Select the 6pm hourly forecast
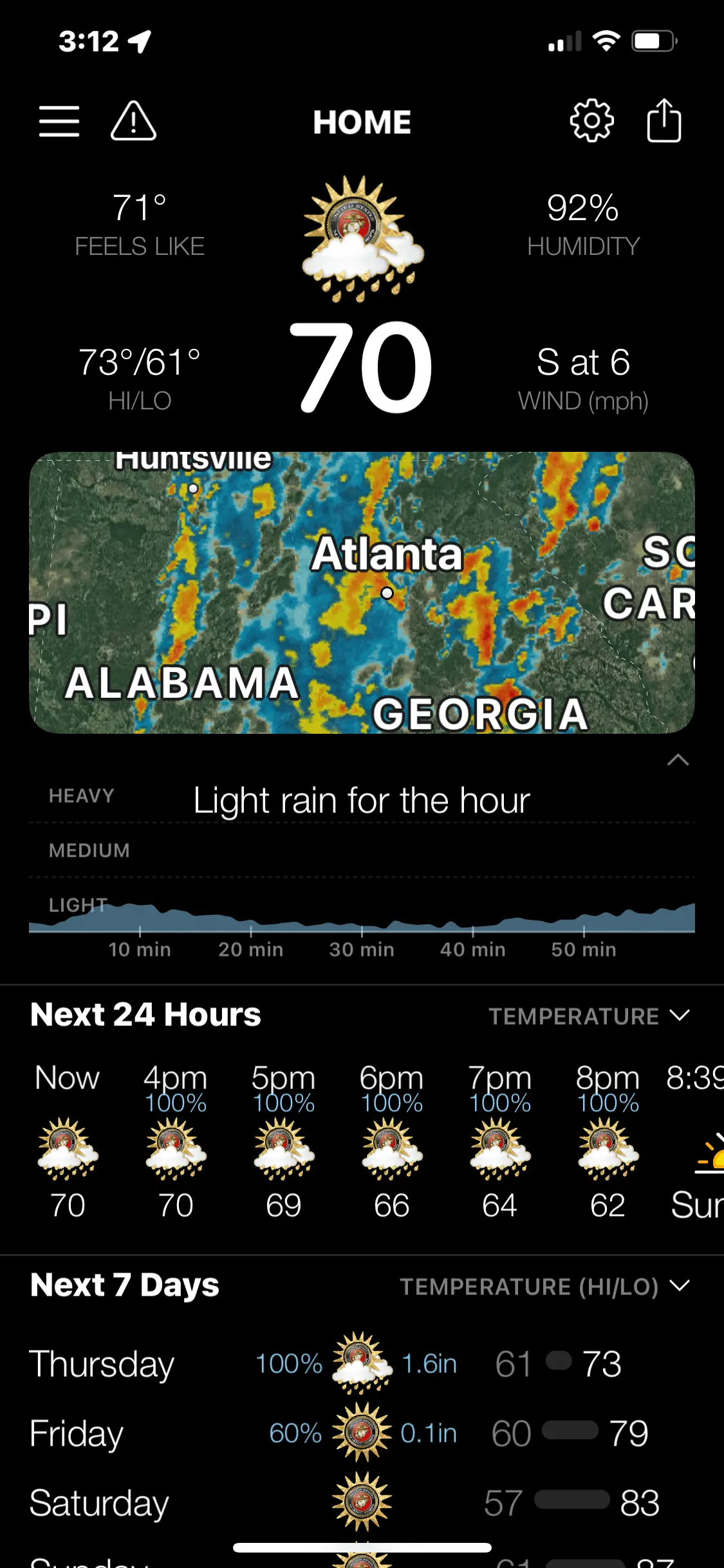724x1568 pixels. pyautogui.click(x=391, y=1140)
